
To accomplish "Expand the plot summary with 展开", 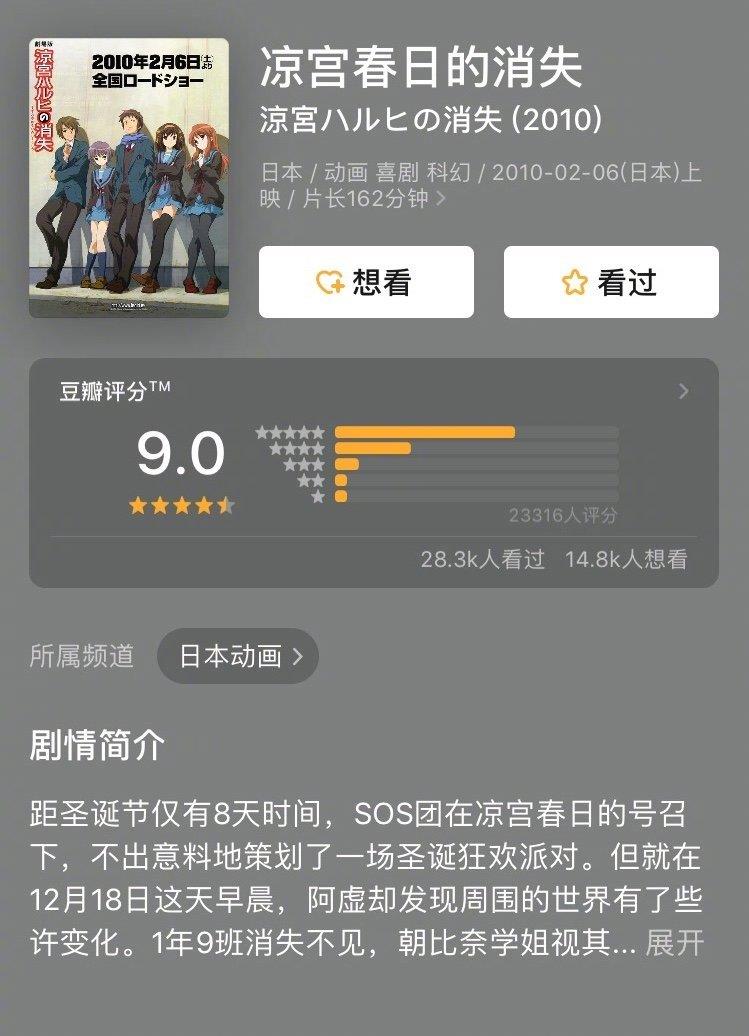I will [675, 943].
